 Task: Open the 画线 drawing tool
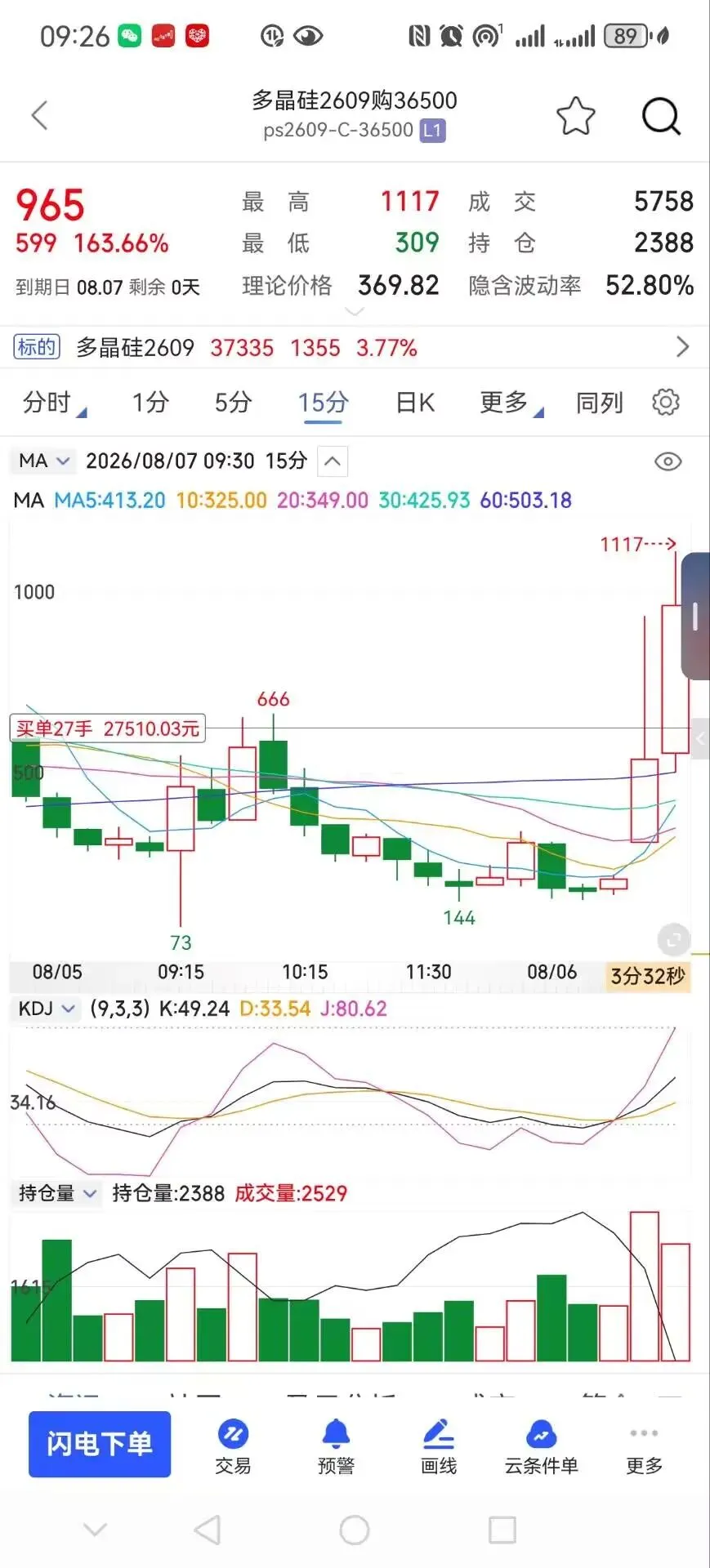(x=439, y=1447)
